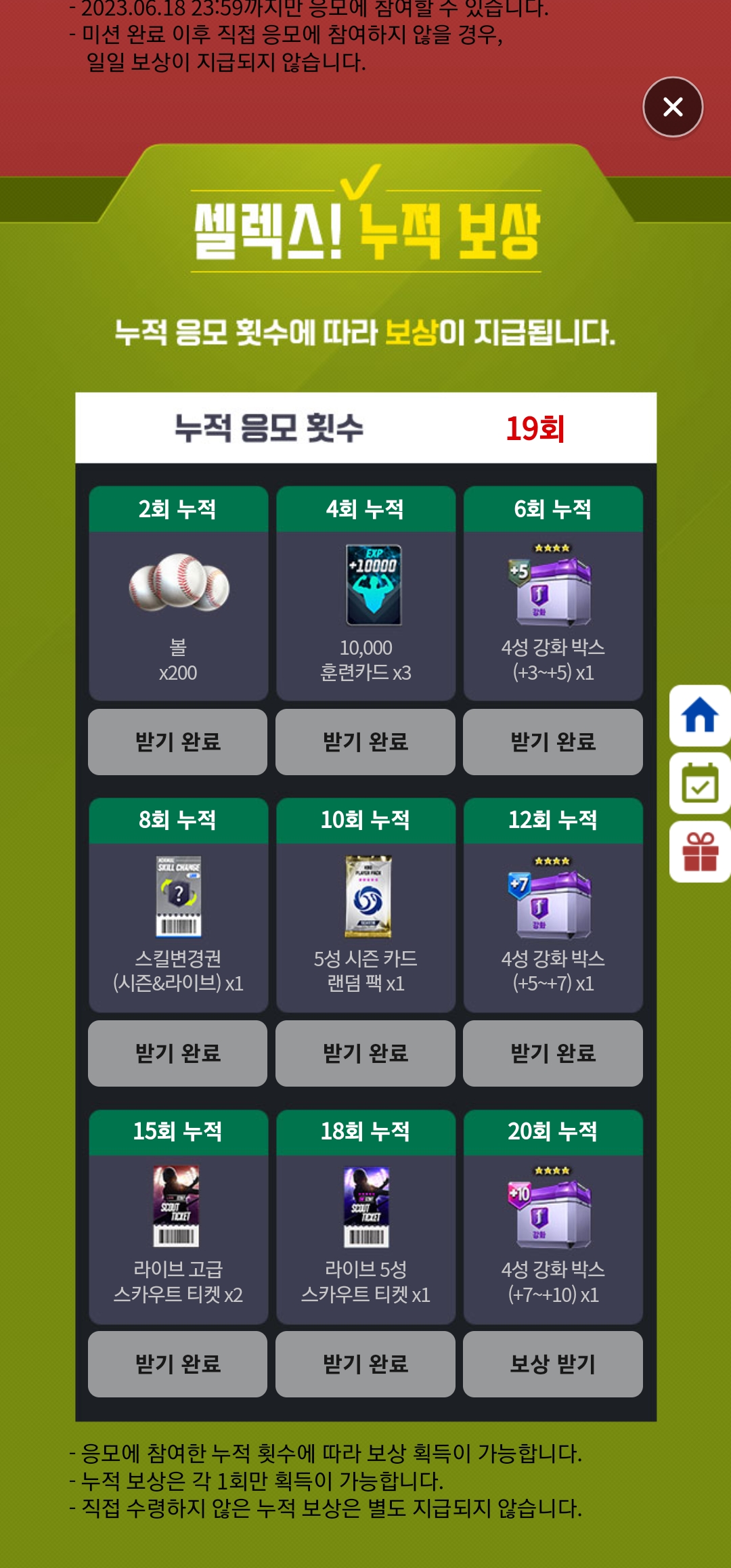Tap 받기 완료 under 4회 누적

coord(365,741)
